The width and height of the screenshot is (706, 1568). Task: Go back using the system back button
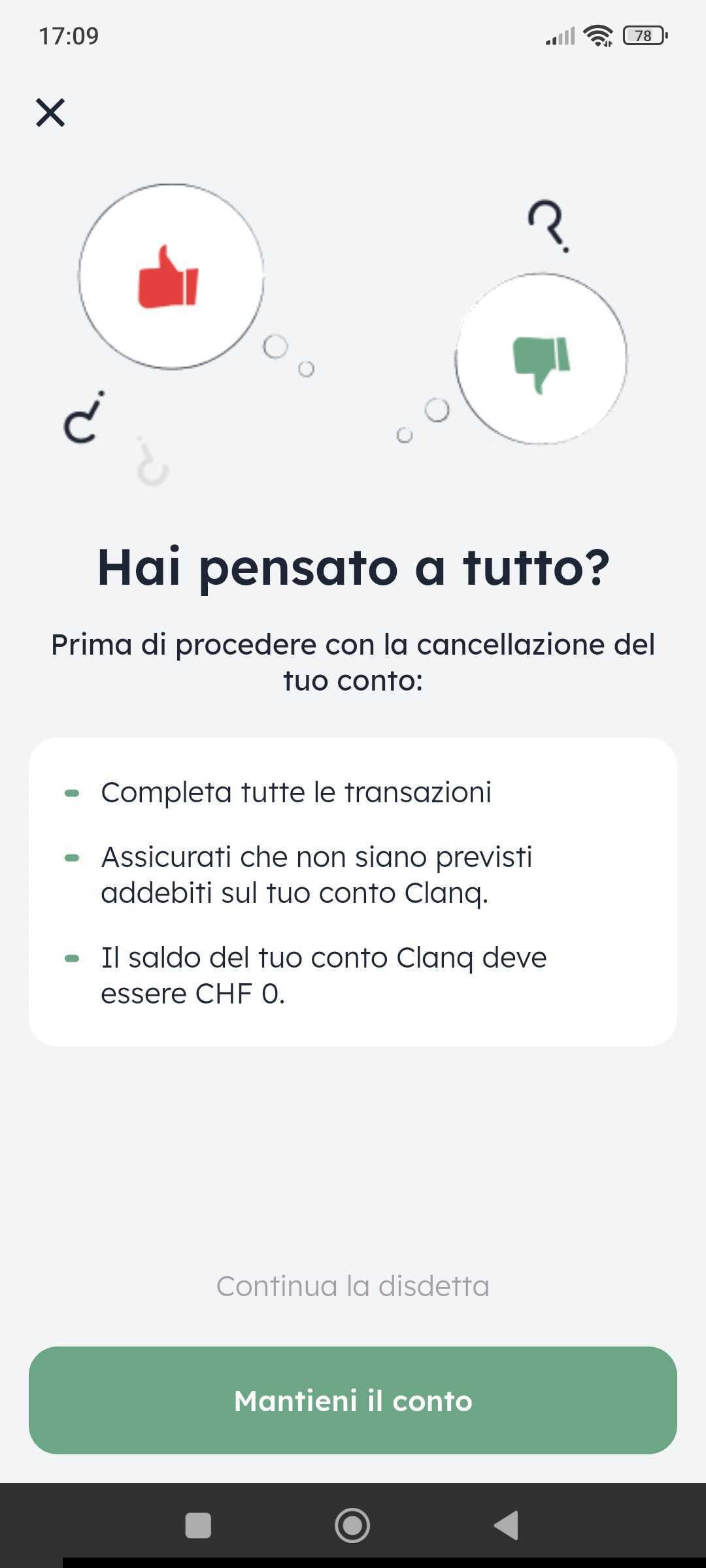(507, 1525)
